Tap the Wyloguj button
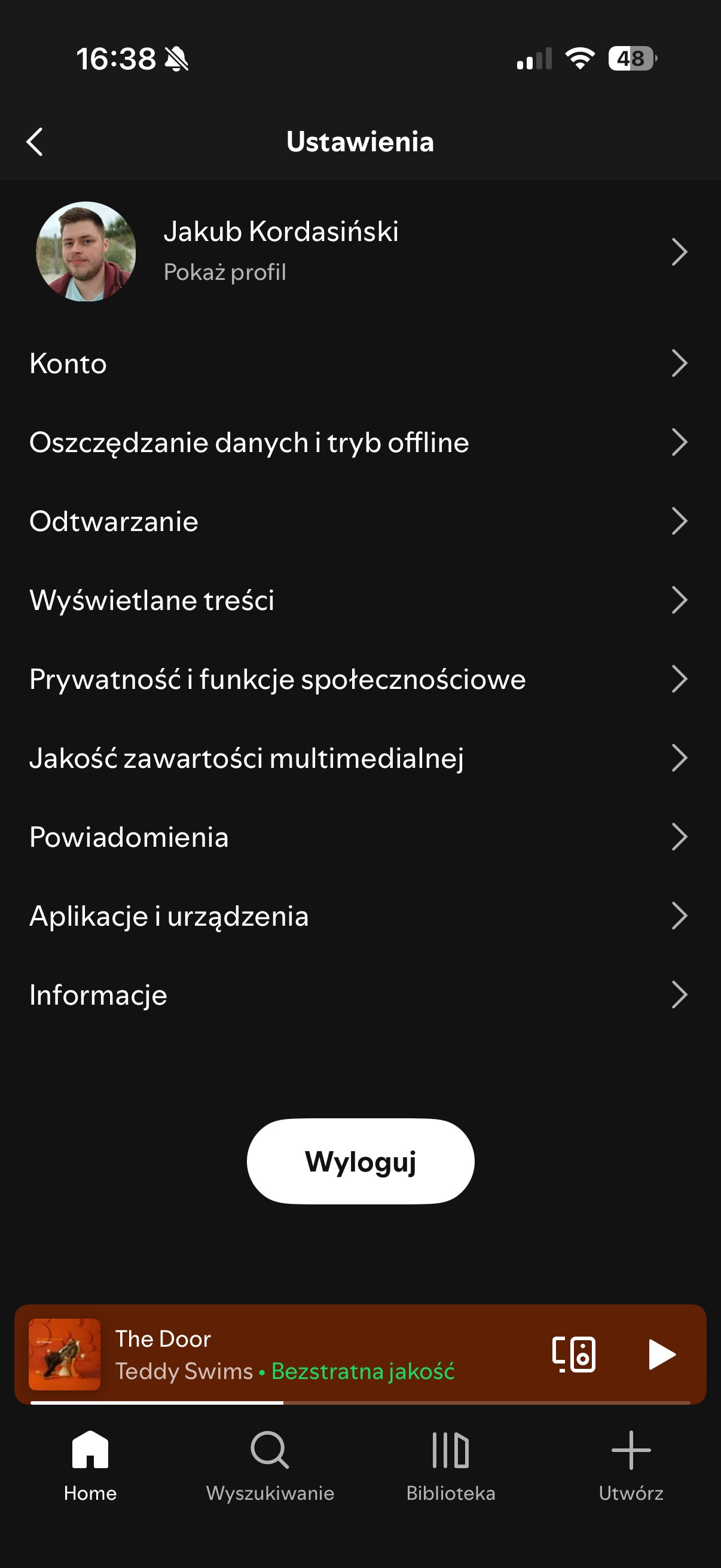This screenshot has height=1568, width=721. pyautogui.click(x=360, y=1161)
